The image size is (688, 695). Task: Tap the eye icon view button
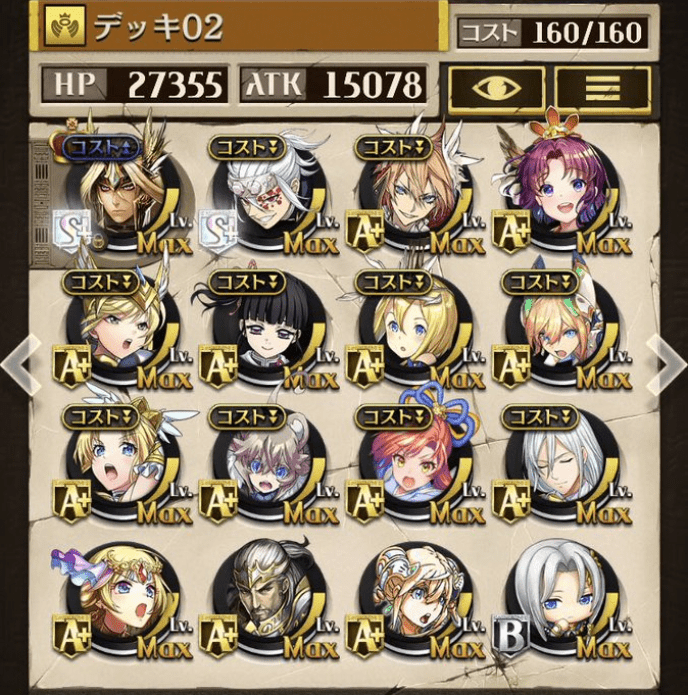point(497,87)
